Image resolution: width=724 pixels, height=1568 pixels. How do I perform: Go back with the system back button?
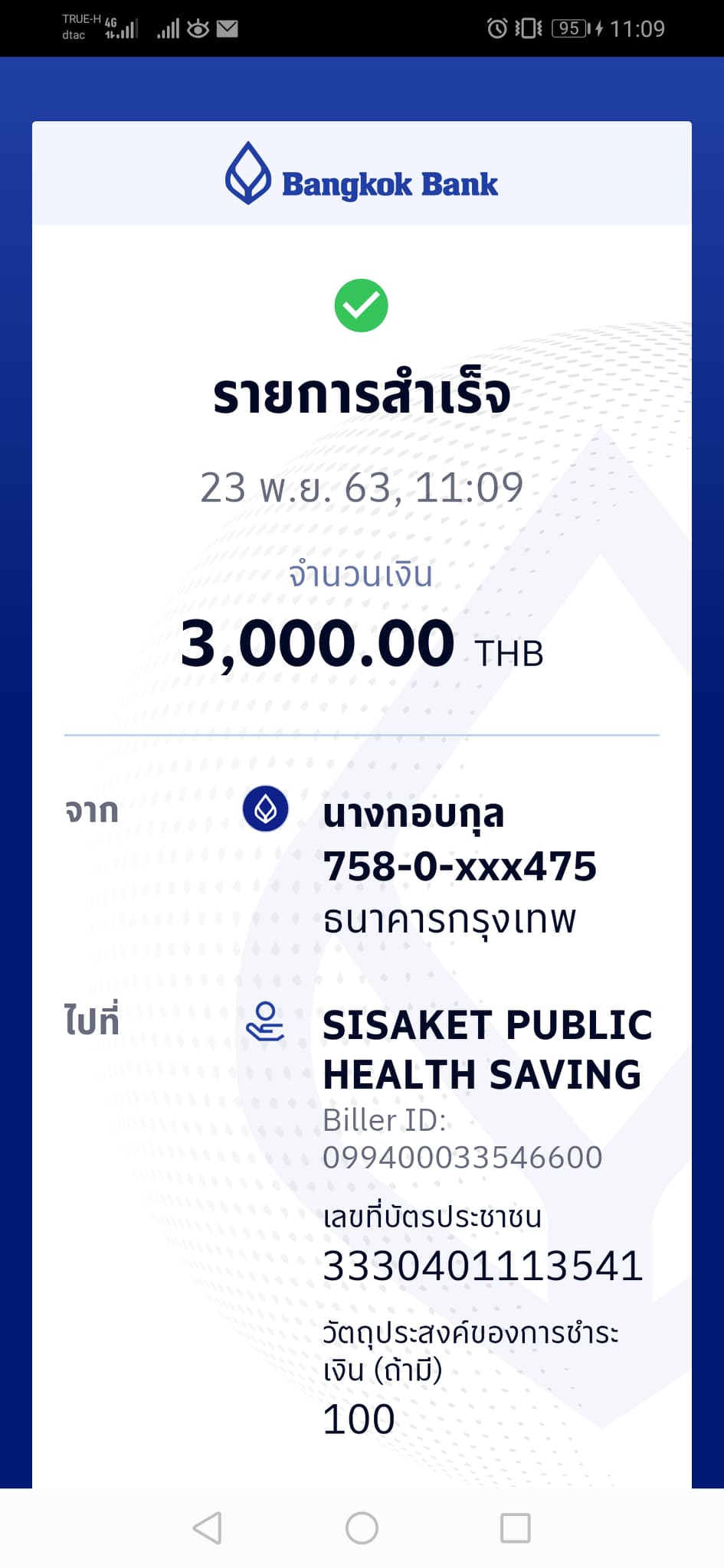208,1528
